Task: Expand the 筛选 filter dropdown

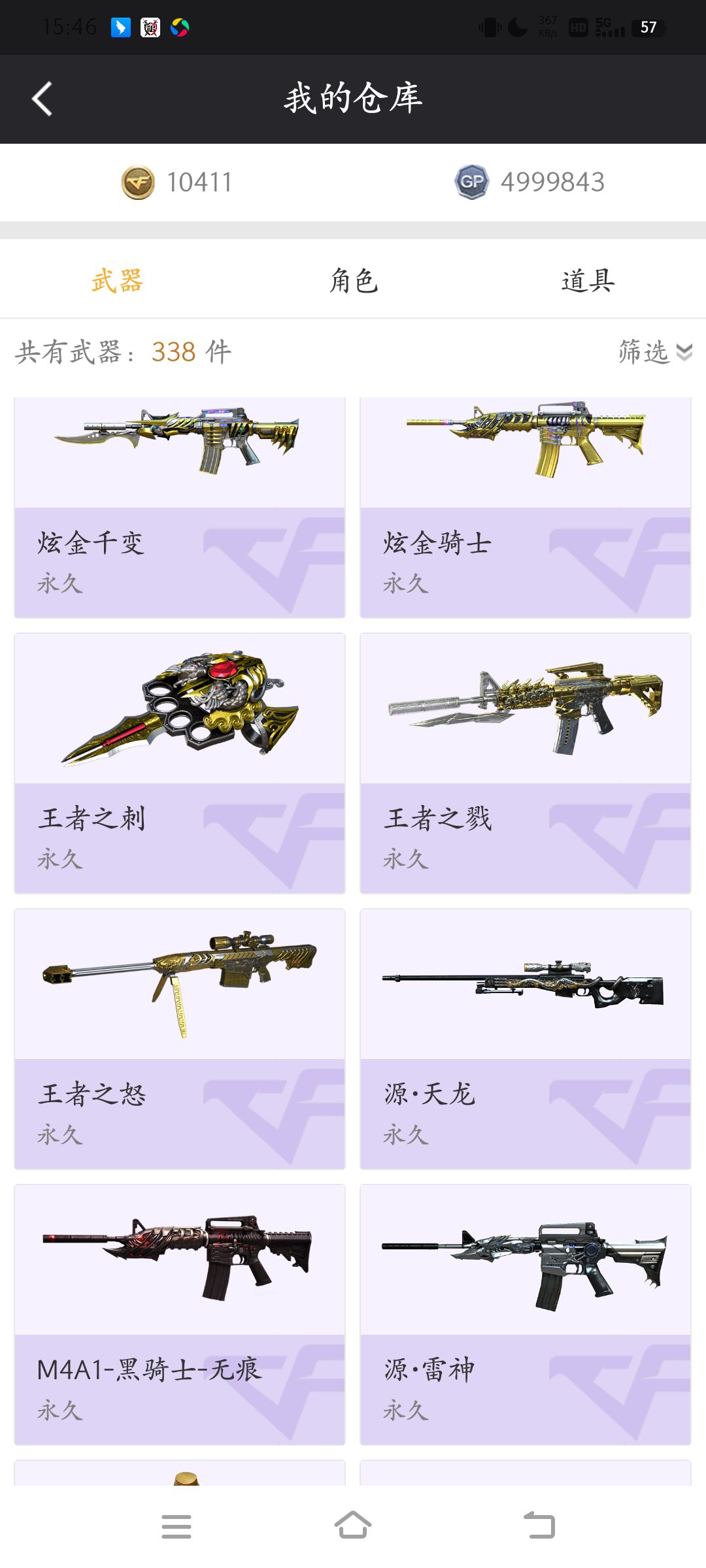Action: click(654, 351)
